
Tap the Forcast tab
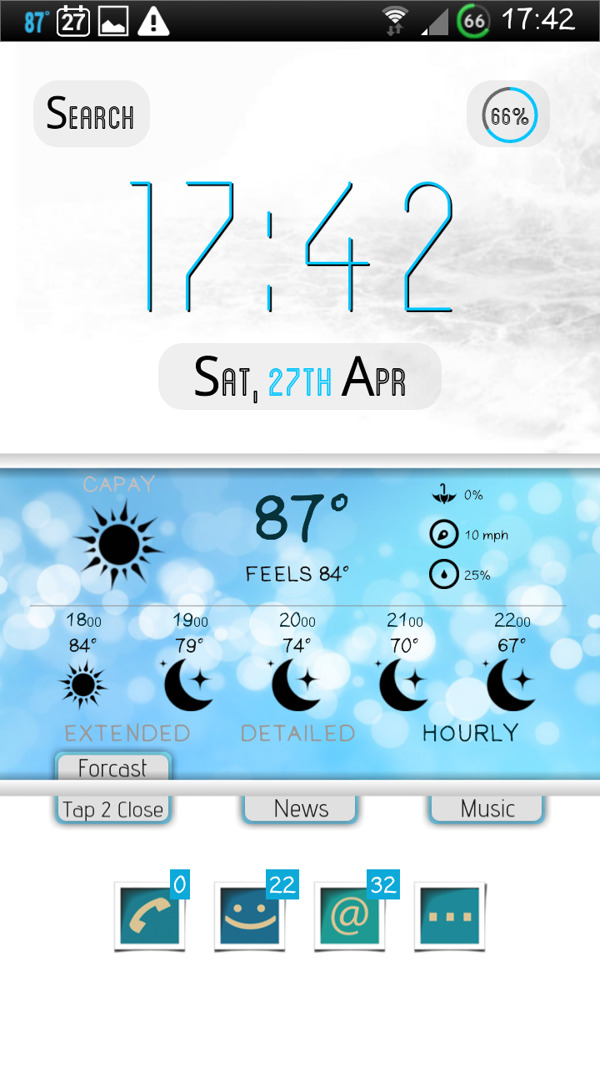[x=112, y=768]
